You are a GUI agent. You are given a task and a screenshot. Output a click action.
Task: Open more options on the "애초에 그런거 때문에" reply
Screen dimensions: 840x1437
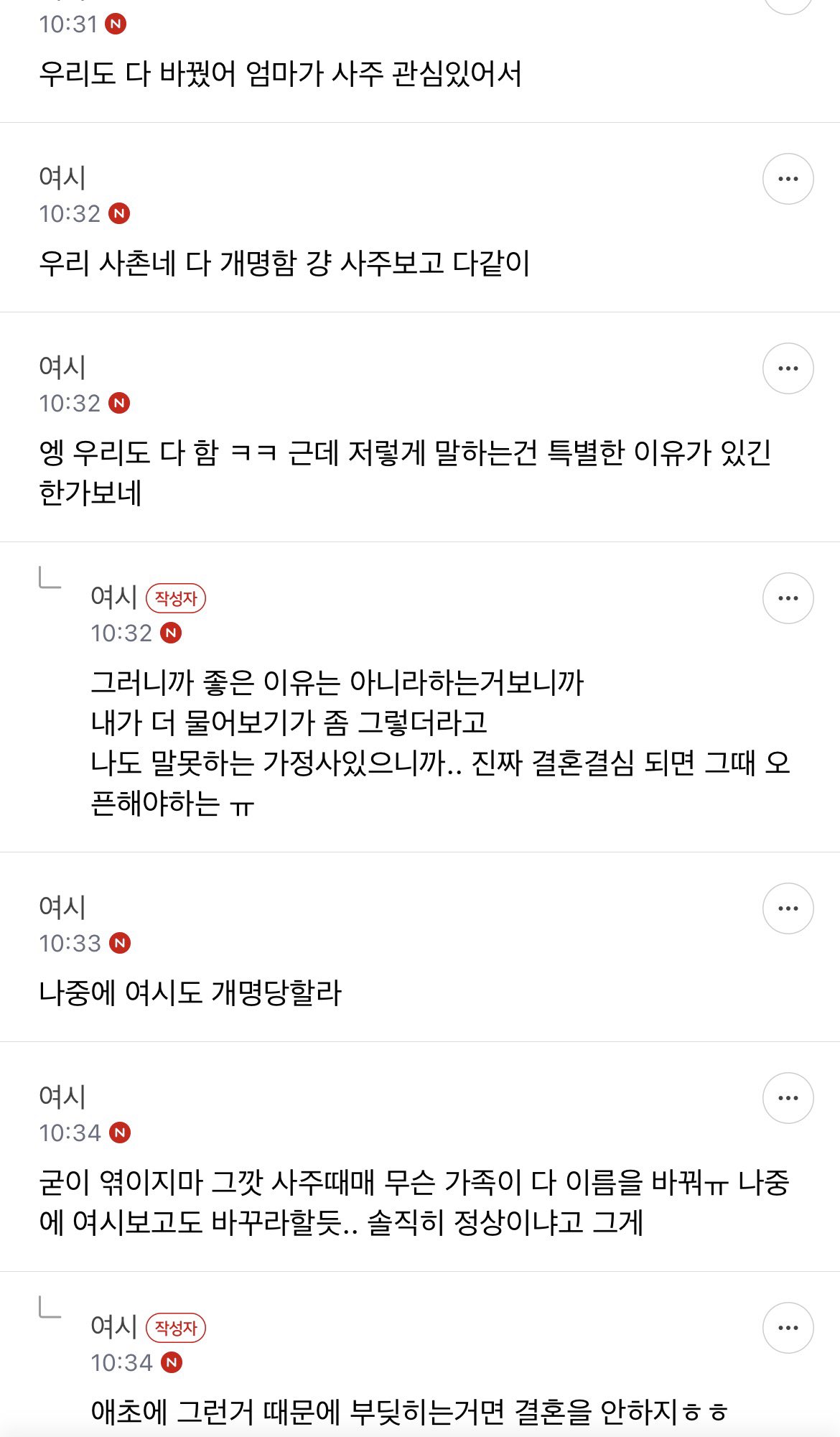tap(788, 1328)
